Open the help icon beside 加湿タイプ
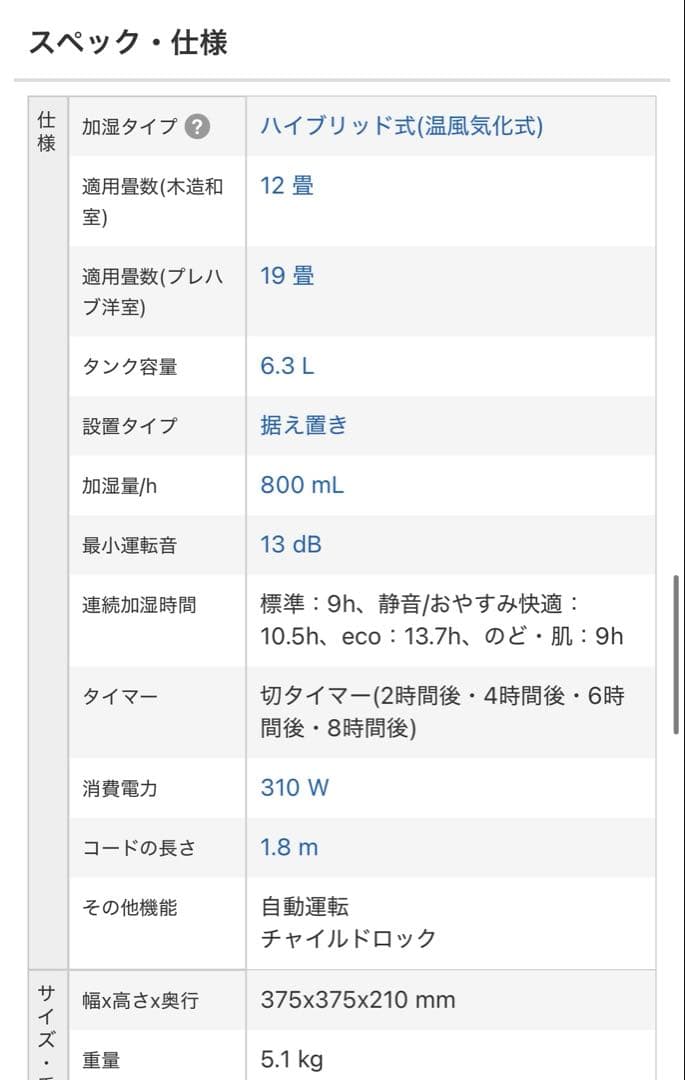 tap(199, 127)
